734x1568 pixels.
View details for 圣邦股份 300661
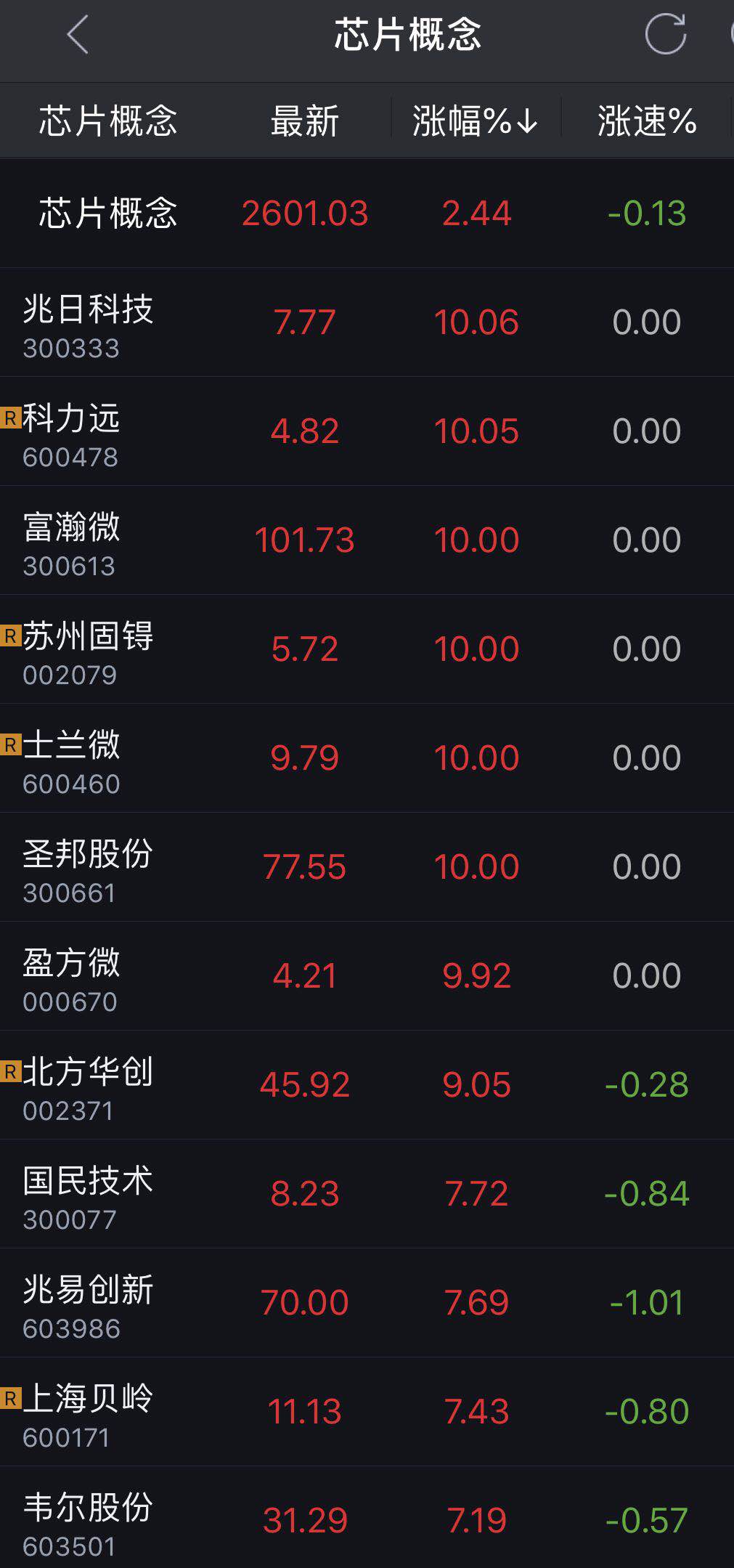[88, 868]
